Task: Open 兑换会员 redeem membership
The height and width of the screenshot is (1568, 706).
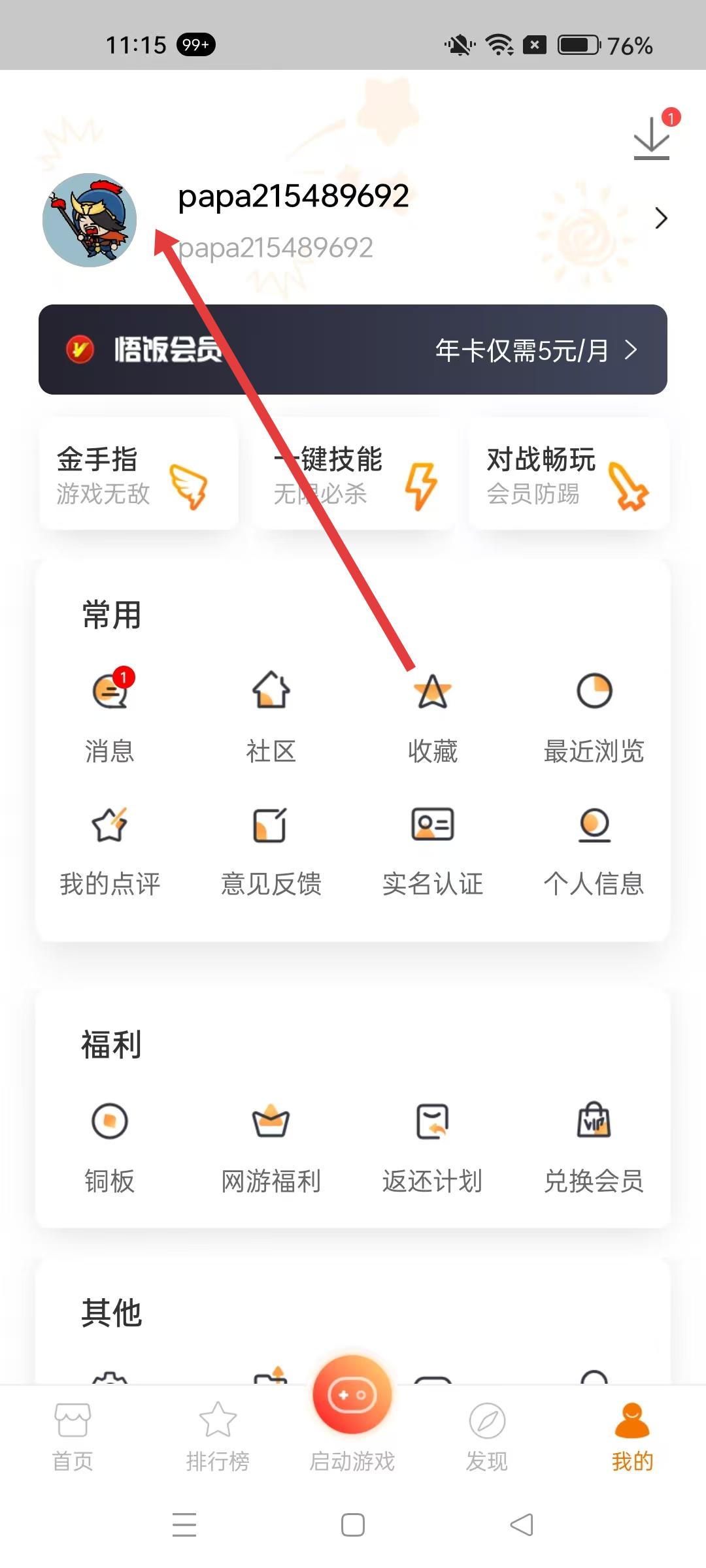Action: point(594,1147)
